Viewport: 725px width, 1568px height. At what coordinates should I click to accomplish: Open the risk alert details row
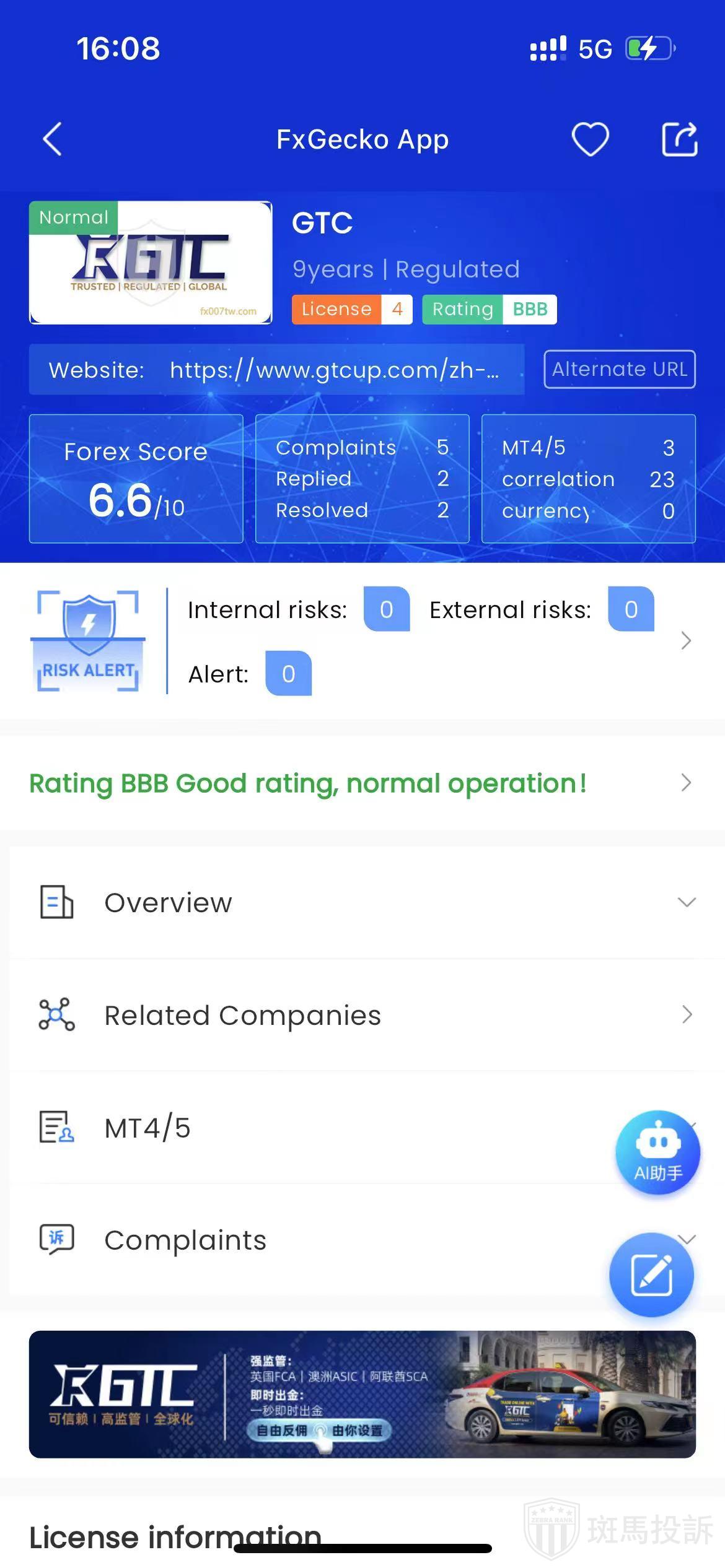pyautogui.click(x=685, y=640)
